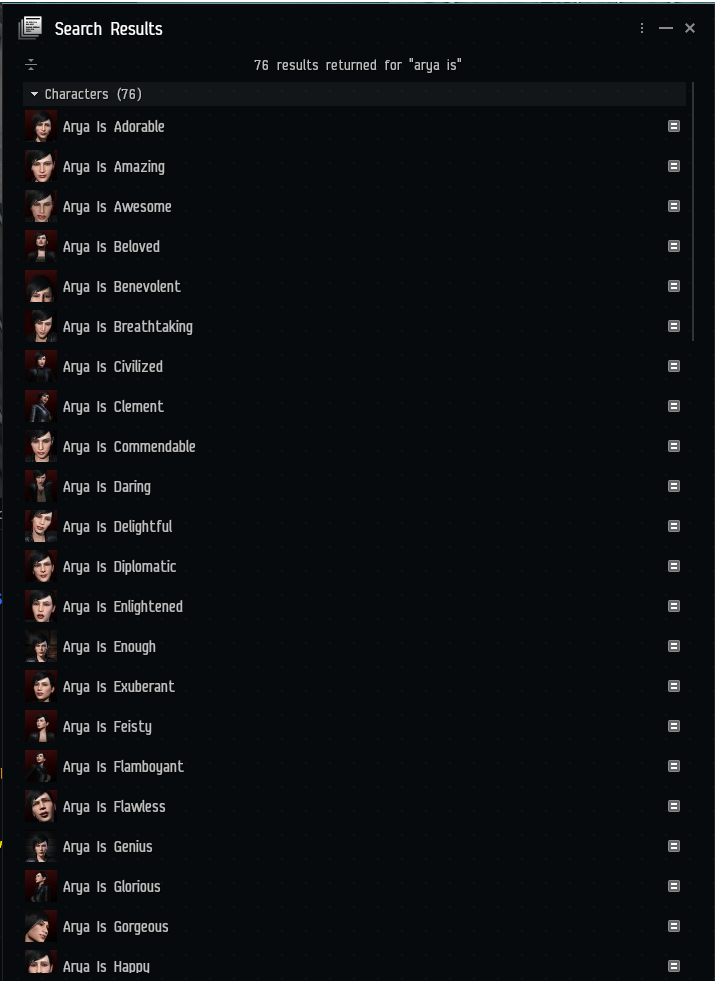The width and height of the screenshot is (715, 981).
Task: Open Arya Is Daring's entry
Action: [106, 487]
